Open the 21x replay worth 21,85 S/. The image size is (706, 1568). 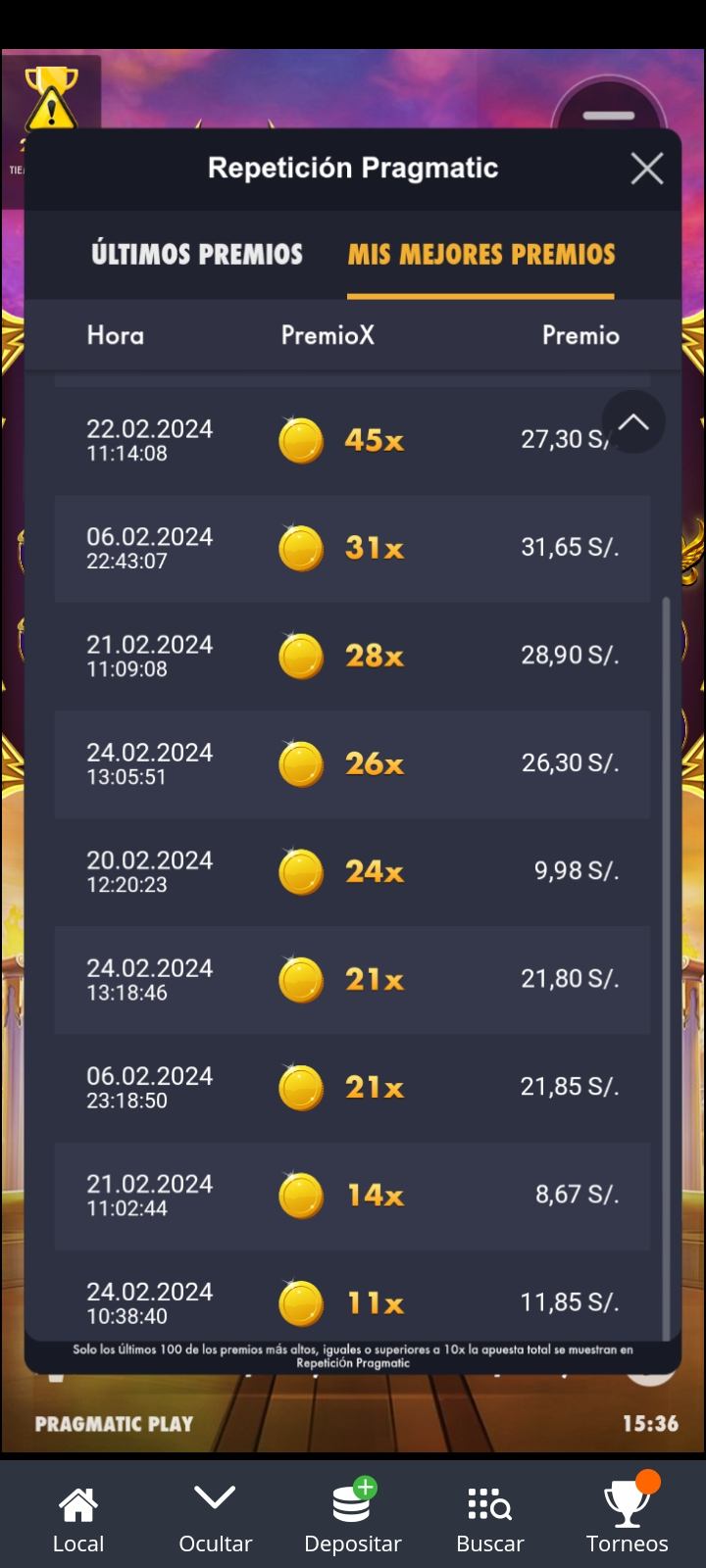[351, 1087]
